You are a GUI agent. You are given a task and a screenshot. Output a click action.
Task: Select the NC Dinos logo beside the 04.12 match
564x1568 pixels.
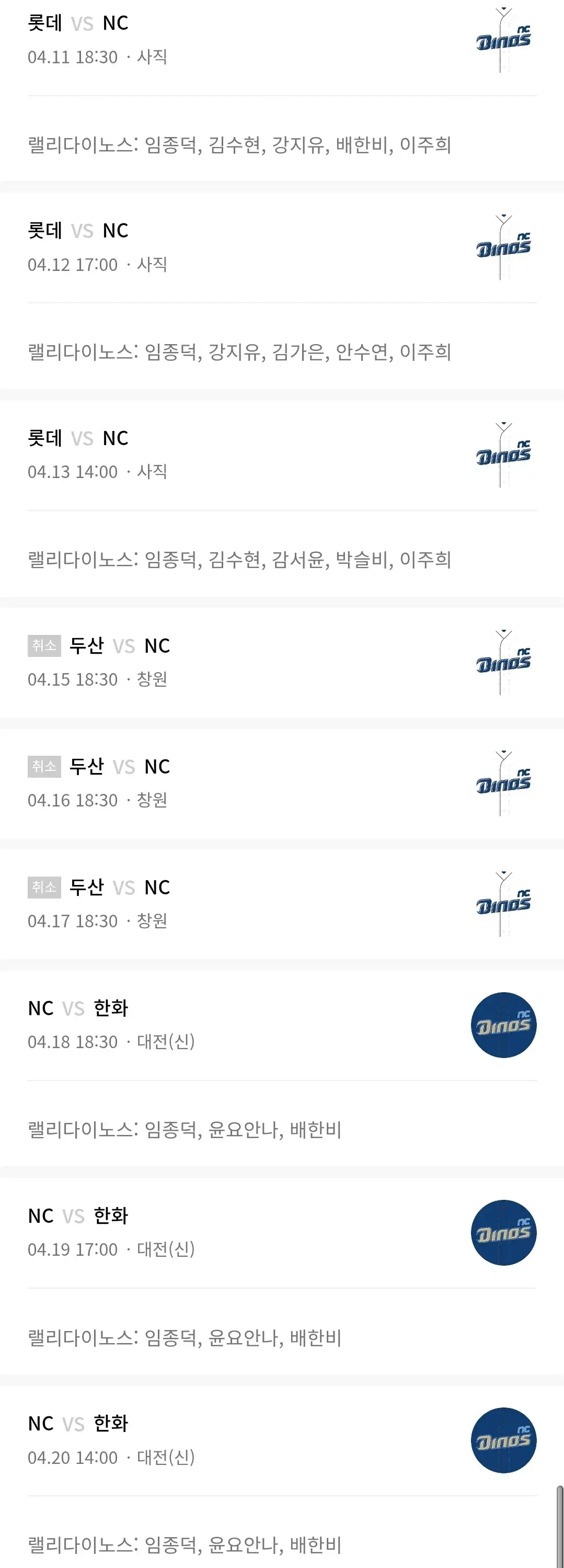click(x=503, y=245)
